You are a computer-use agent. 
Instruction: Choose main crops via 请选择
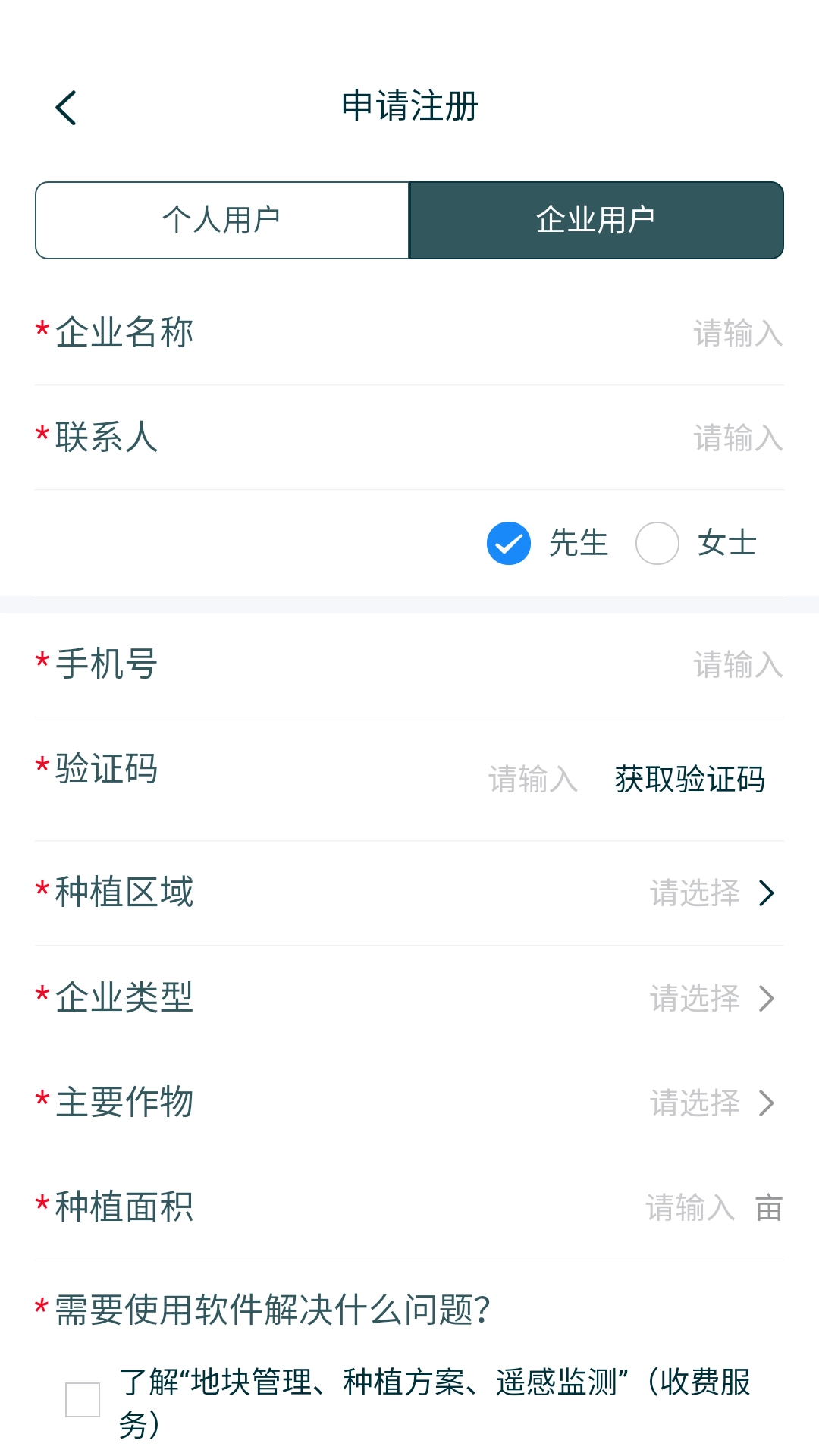pyautogui.click(x=695, y=1104)
